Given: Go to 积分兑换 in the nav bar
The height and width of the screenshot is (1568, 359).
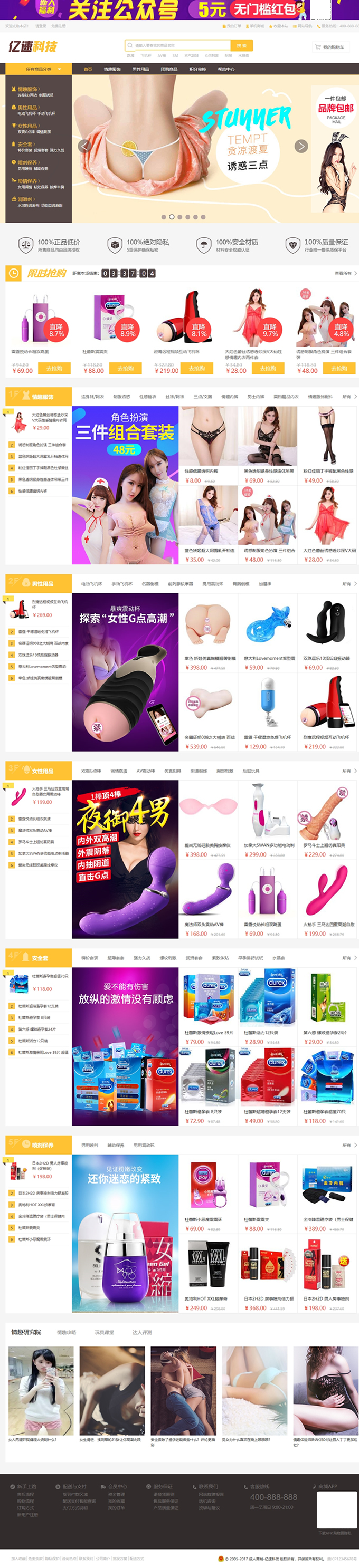Looking at the screenshot, I should click(197, 70).
